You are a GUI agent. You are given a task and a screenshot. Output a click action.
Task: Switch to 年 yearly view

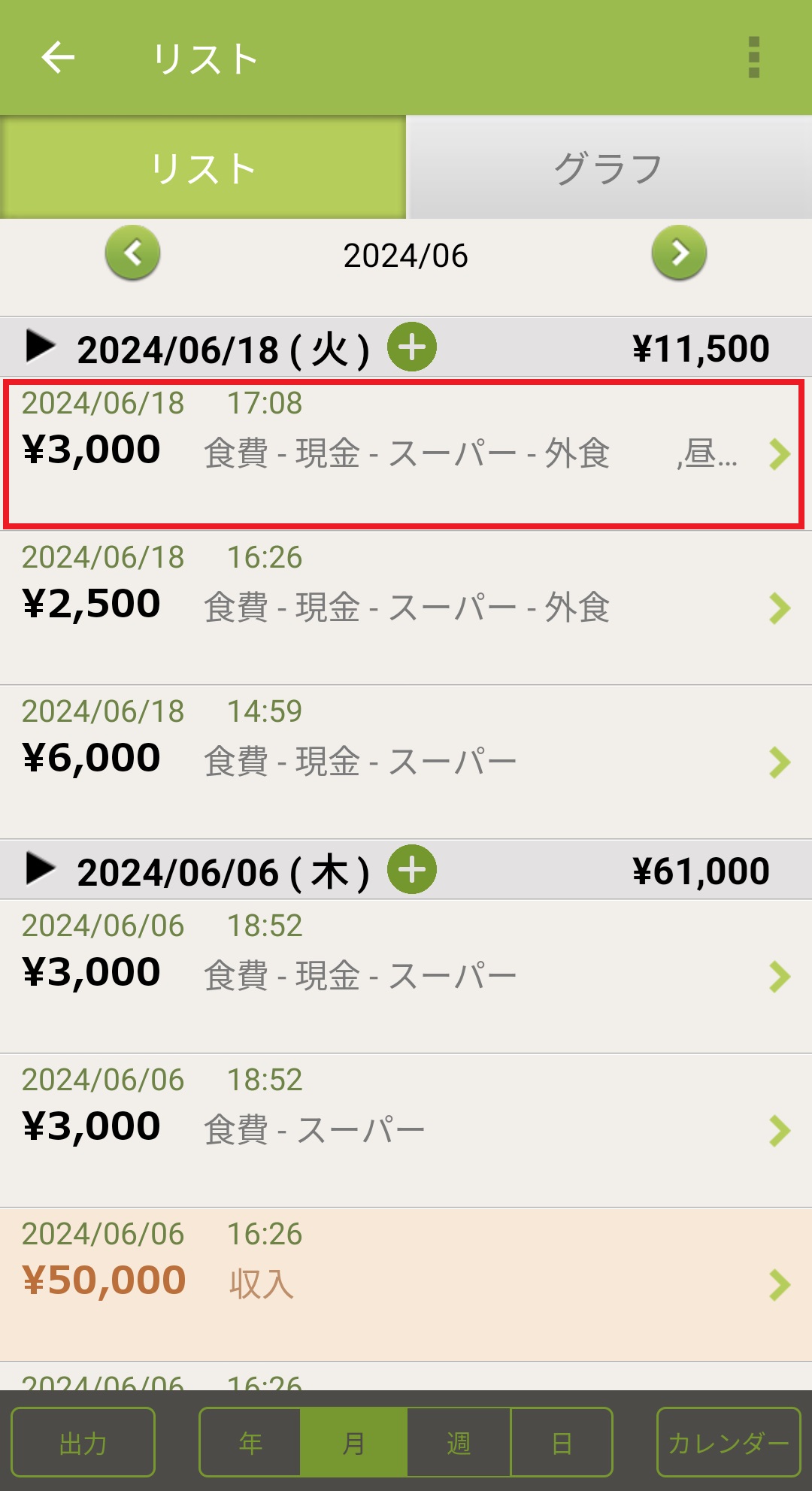coord(250,1442)
